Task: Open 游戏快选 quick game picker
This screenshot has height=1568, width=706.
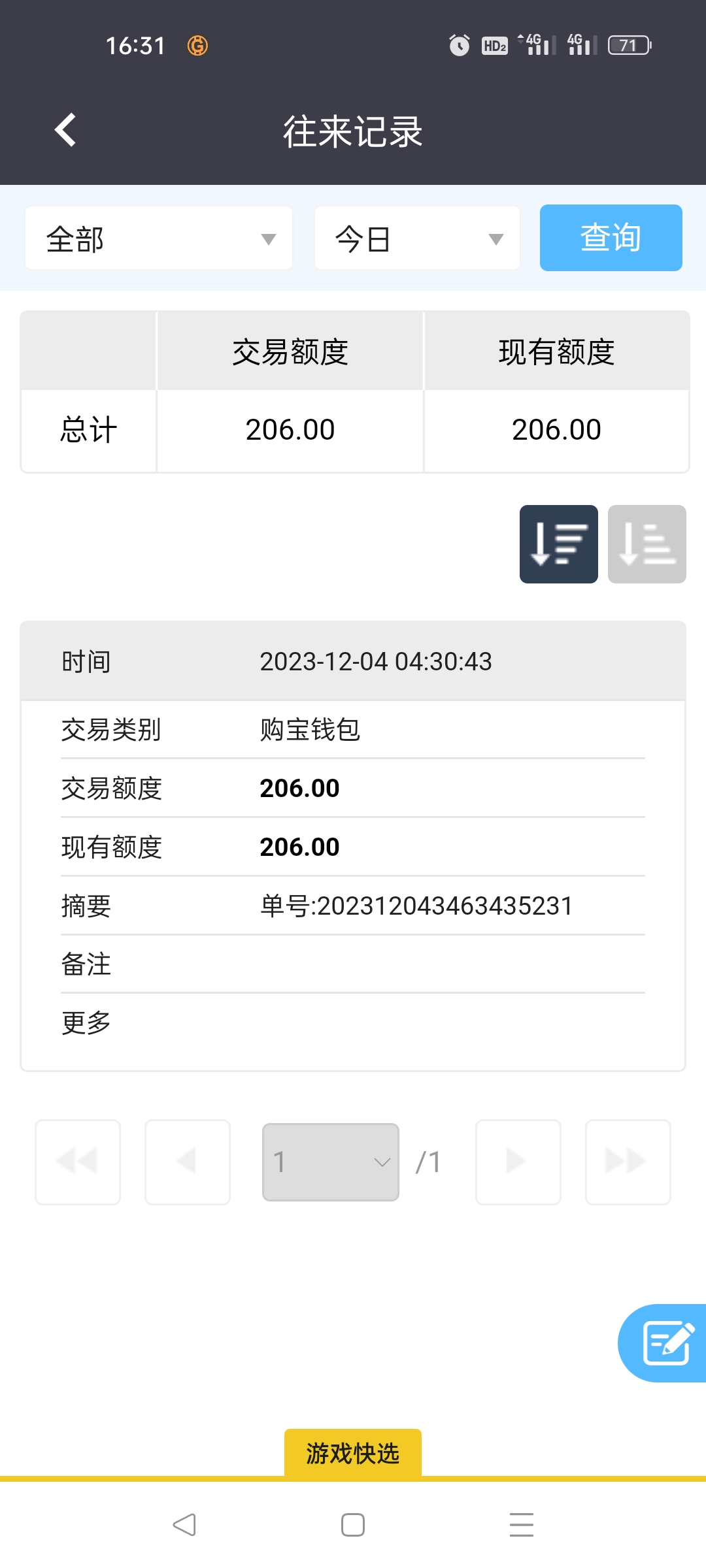Action: (353, 1454)
